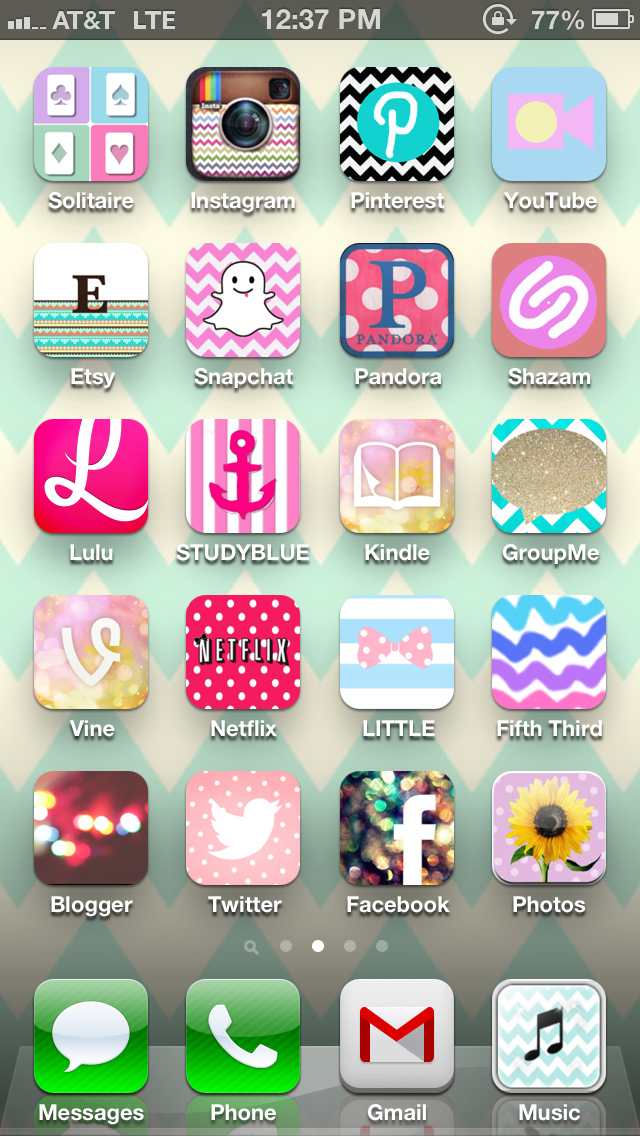Viewport: 640px width, 1136px height.
Task: Open the Music app in the dock
Action: coord(549,1036)
